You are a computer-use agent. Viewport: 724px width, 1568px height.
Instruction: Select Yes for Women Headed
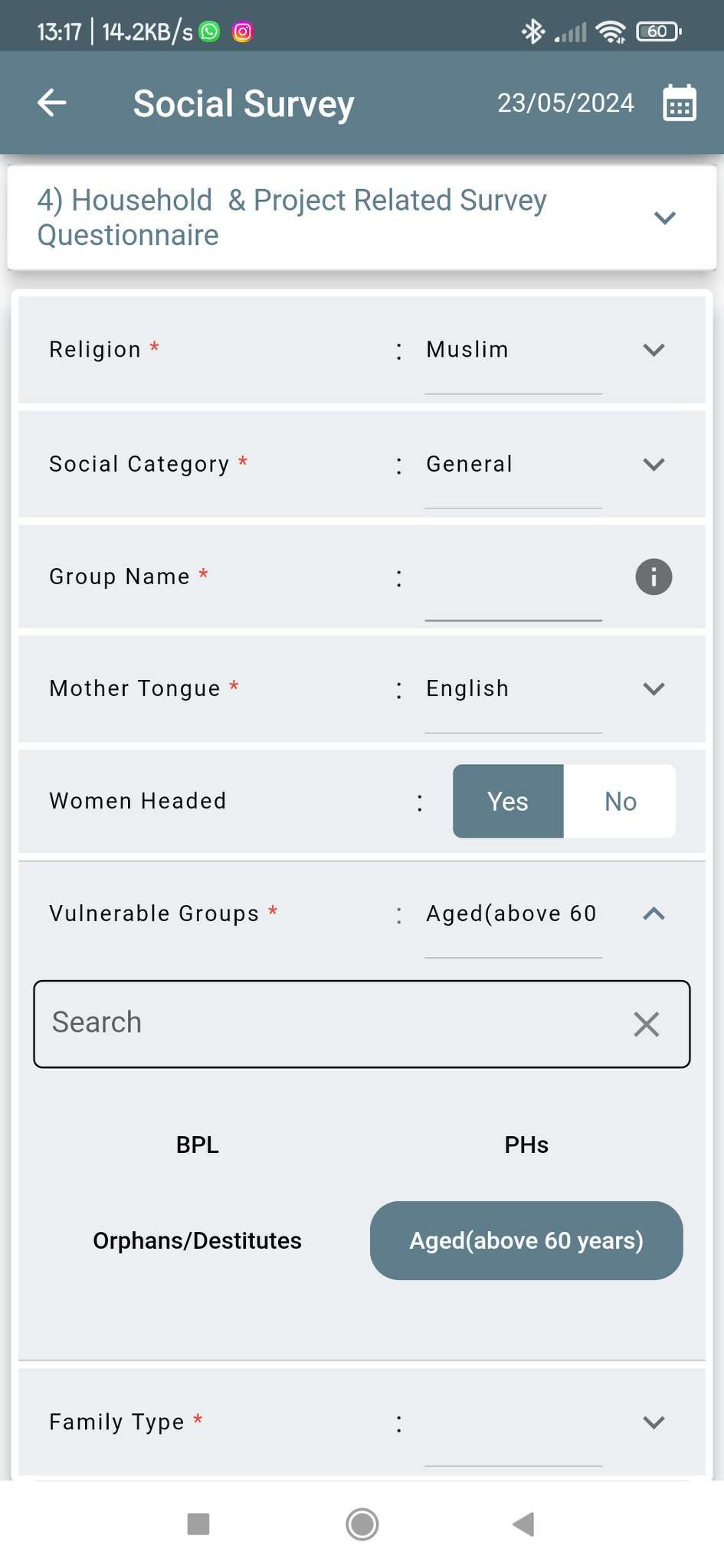pos(508,801)
